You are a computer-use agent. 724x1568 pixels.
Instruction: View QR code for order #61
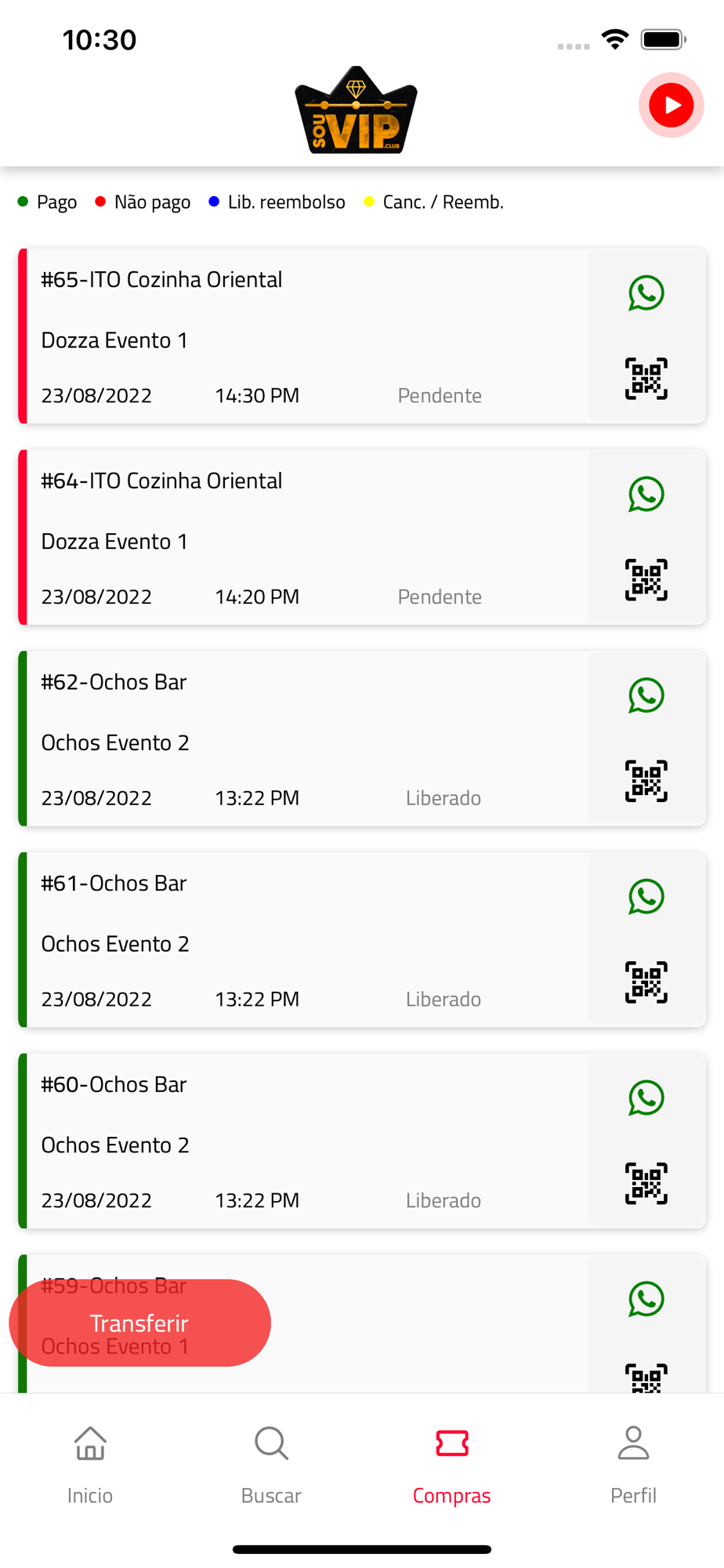coord(646,982)
